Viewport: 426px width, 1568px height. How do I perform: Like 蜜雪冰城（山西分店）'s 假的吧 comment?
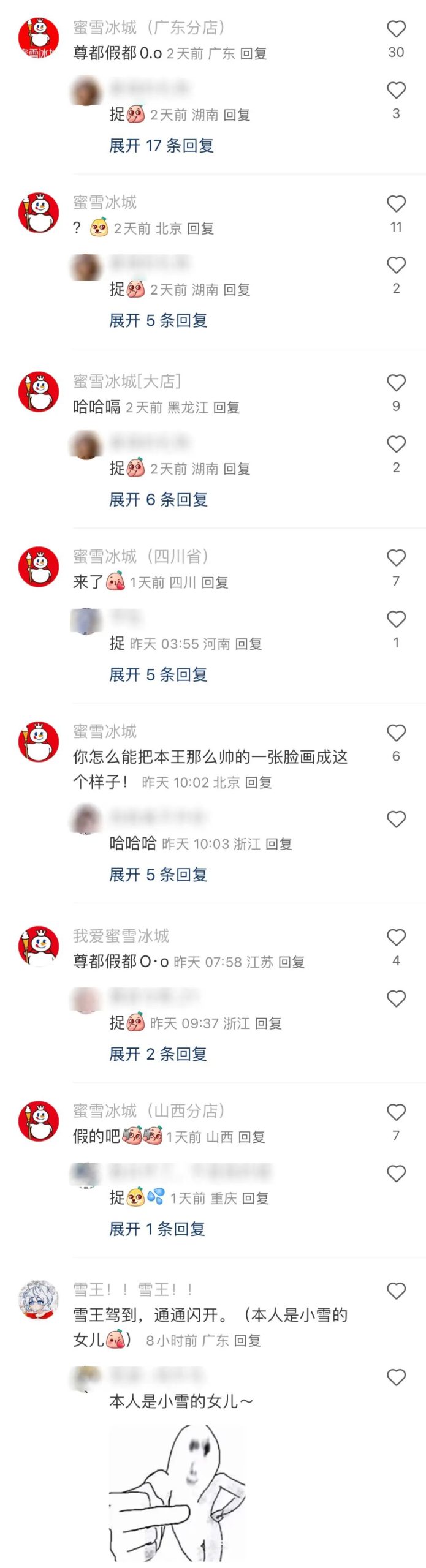pos(396,1112)
